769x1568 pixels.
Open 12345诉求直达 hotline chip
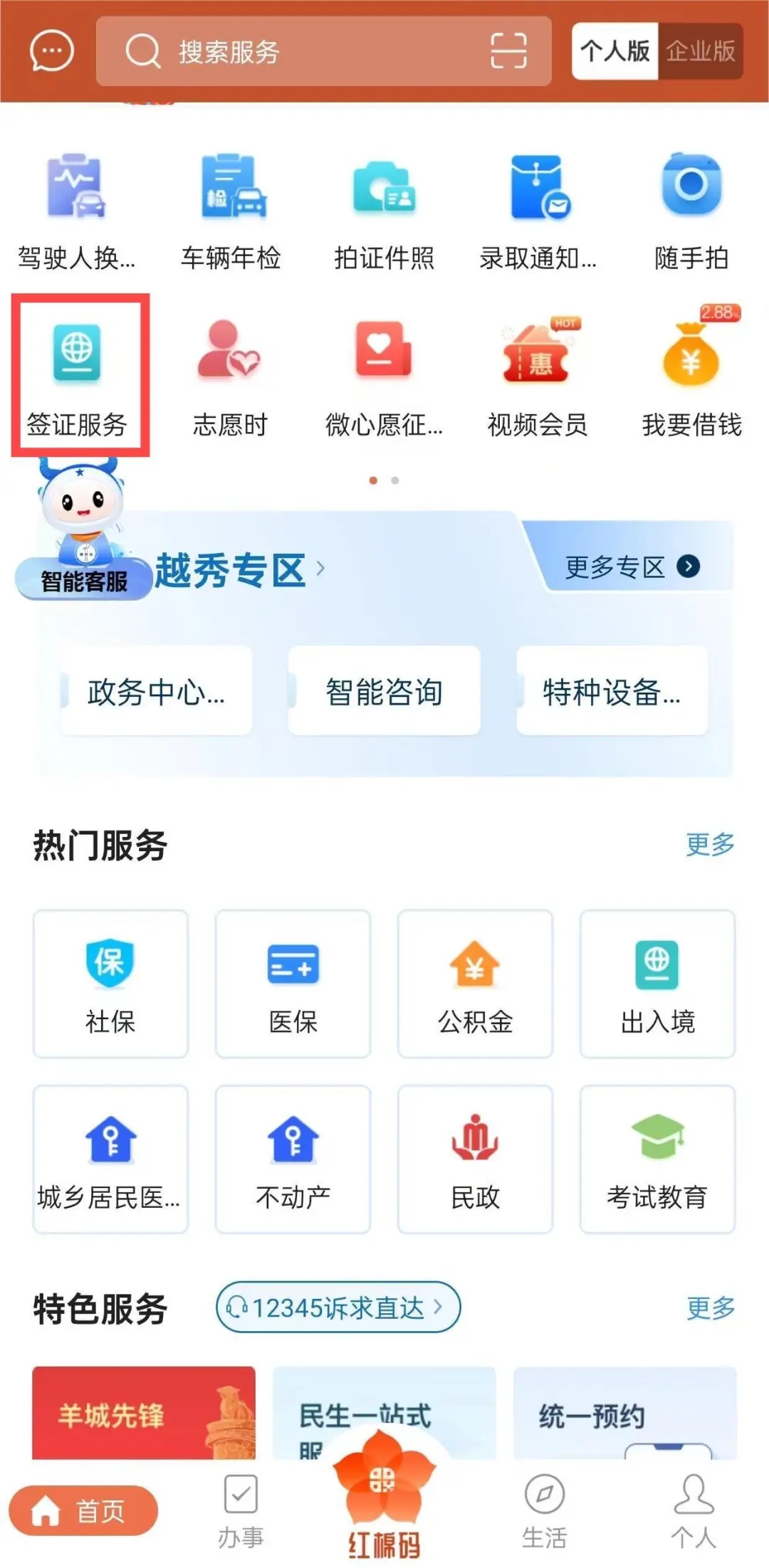tap(338, 1307)
